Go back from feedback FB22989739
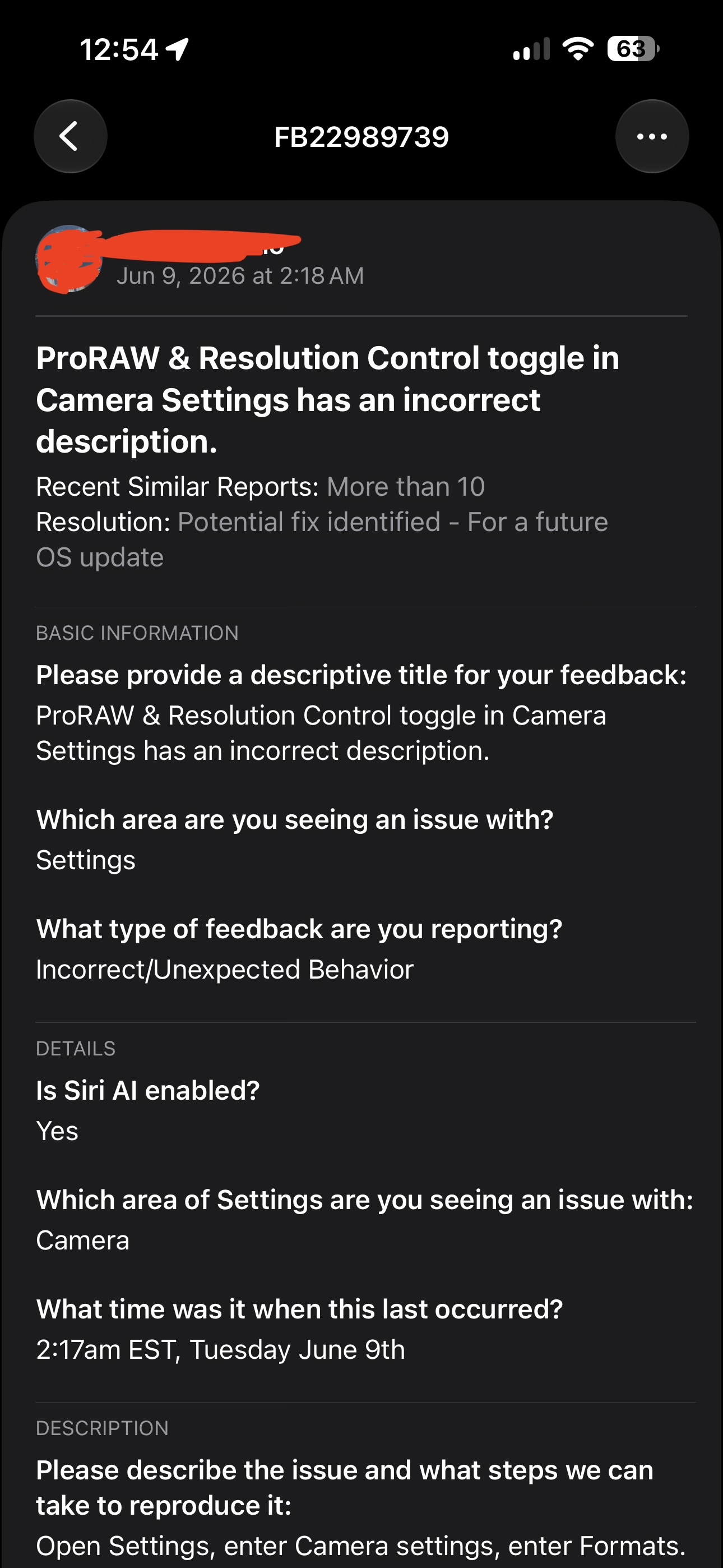This screenshot has width=723, height=1568. point(71,136)
